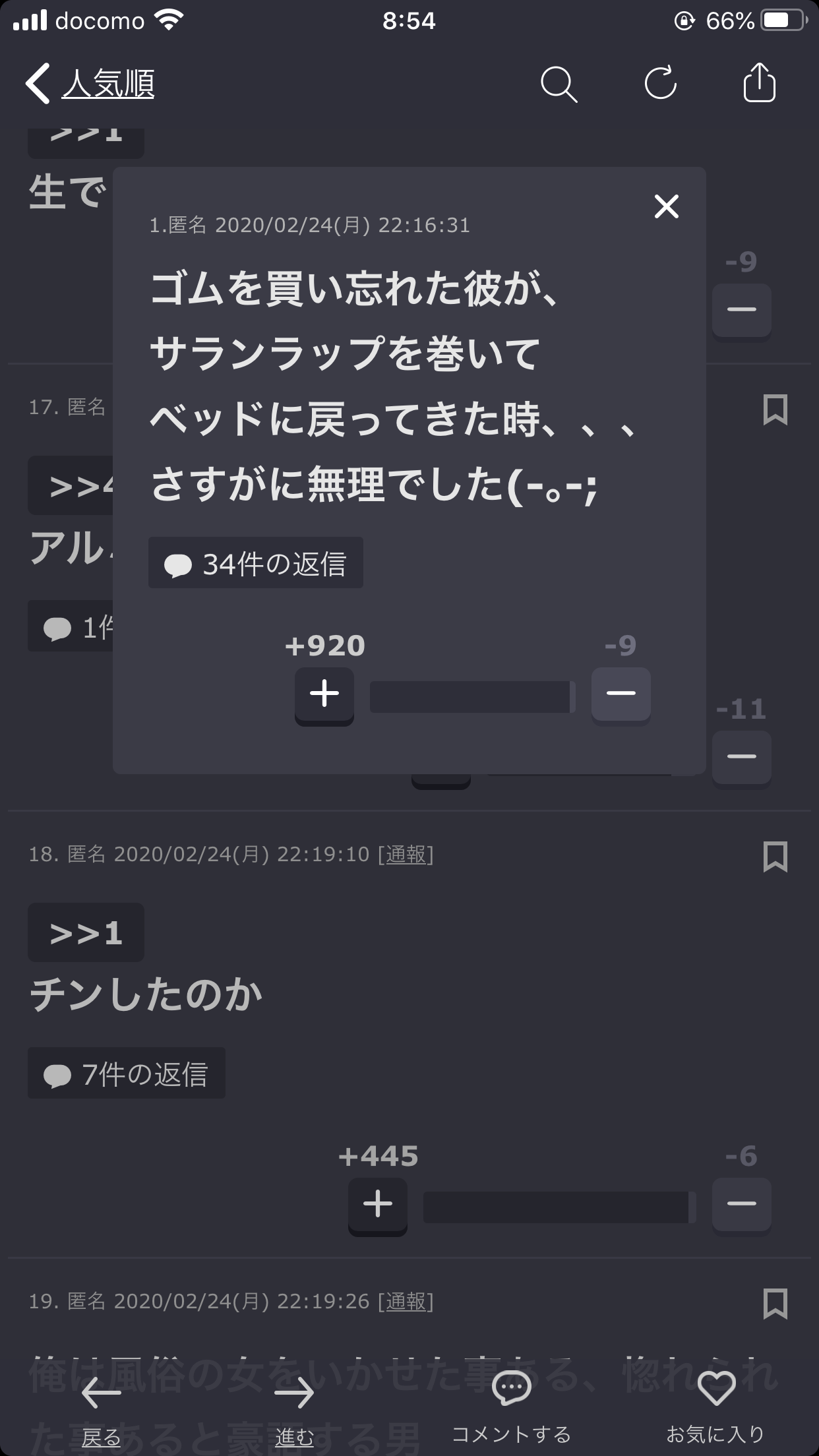Close the comment popup with the X
Screen dimensions: 819x1456
point(666,206)
